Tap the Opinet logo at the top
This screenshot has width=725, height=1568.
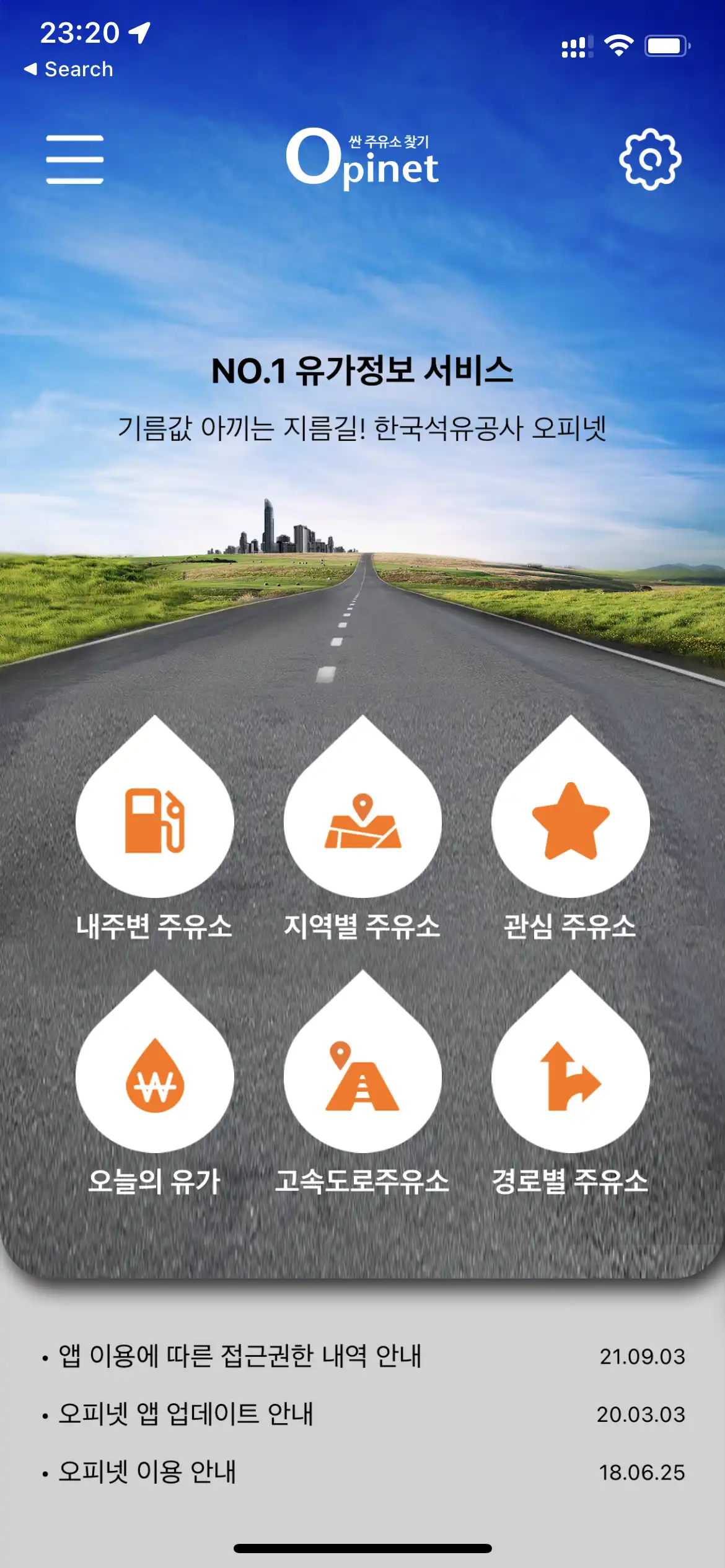(362, 158)
